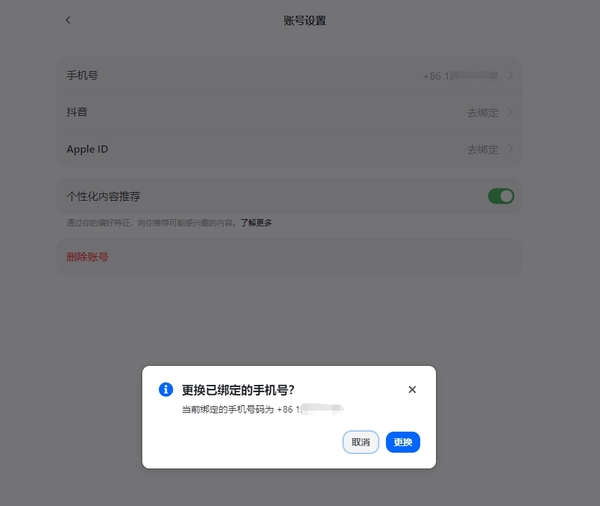
Task: Toggle 个性化内容推荐 switch
Action: [500, 196]
